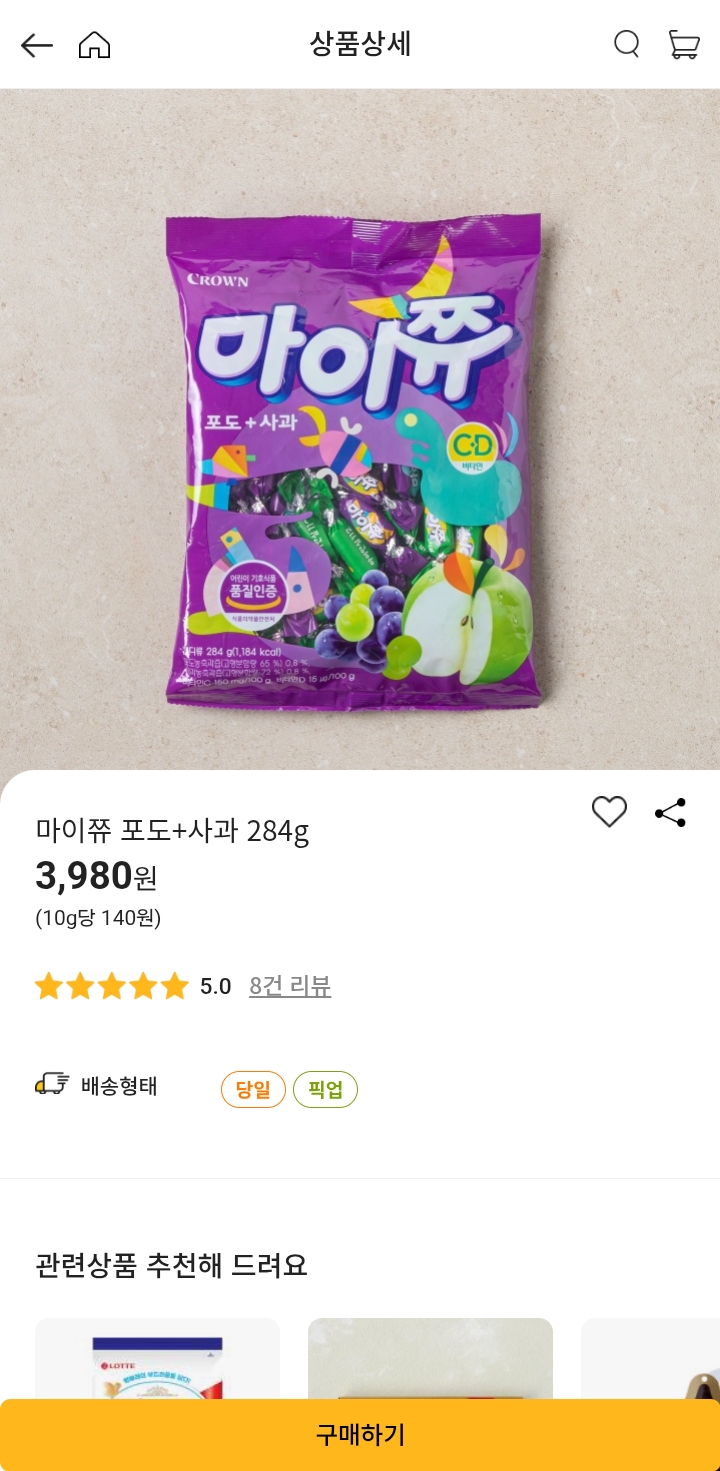Tap the 상품상세 header title
The image size is (720, 1471).
360,45
